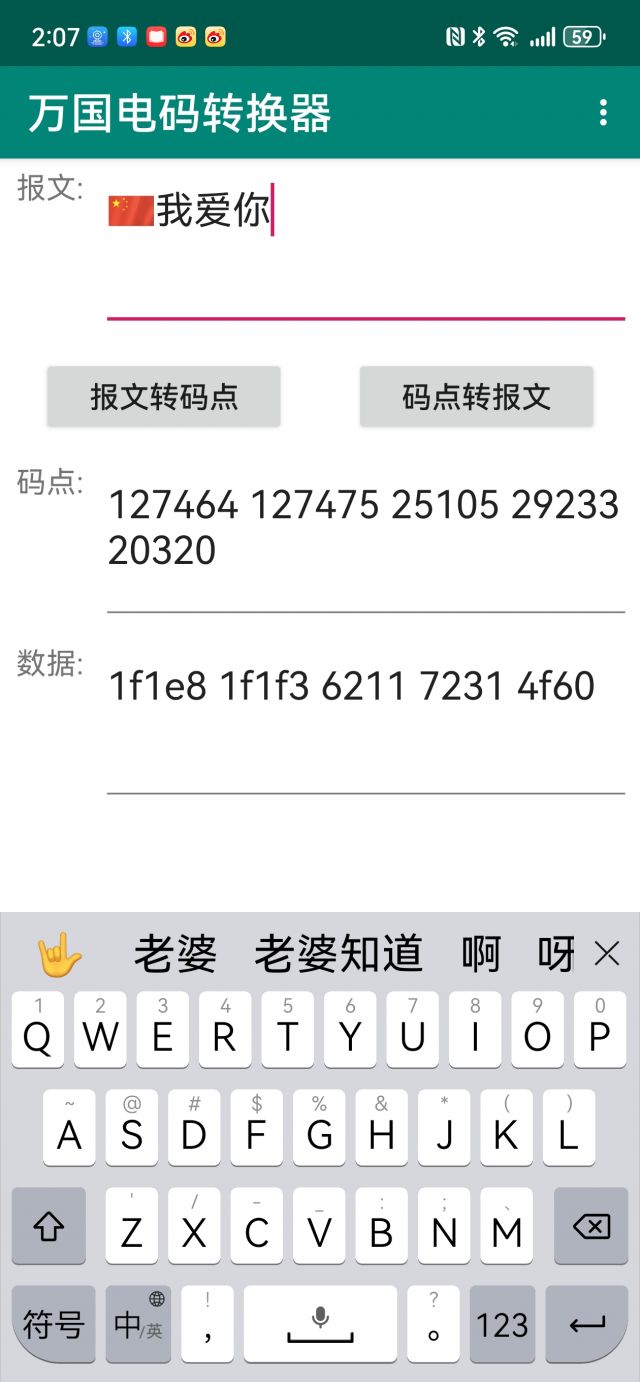Focus the 数据 input field

coord(366,722)
